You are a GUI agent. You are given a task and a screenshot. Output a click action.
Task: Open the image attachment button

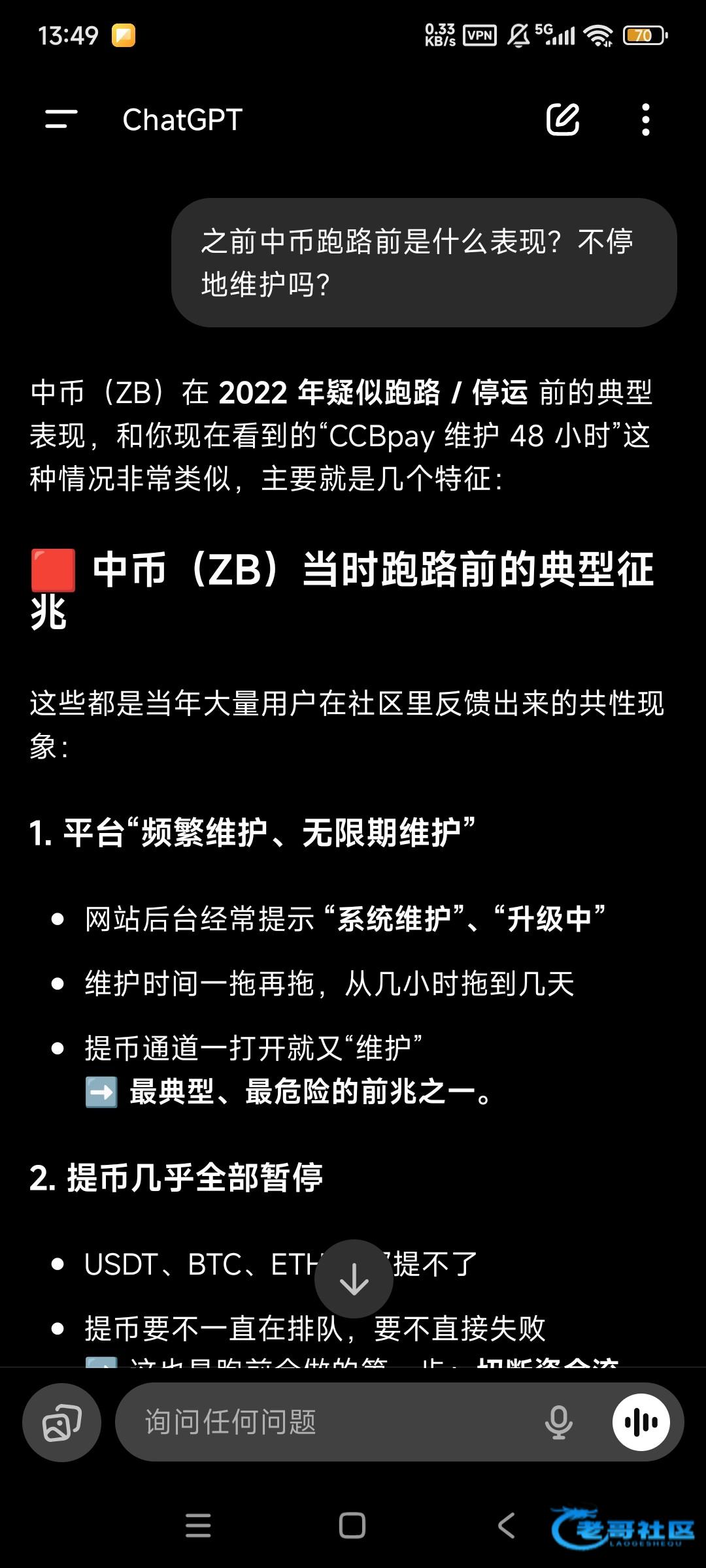[x=62, y=1422]
